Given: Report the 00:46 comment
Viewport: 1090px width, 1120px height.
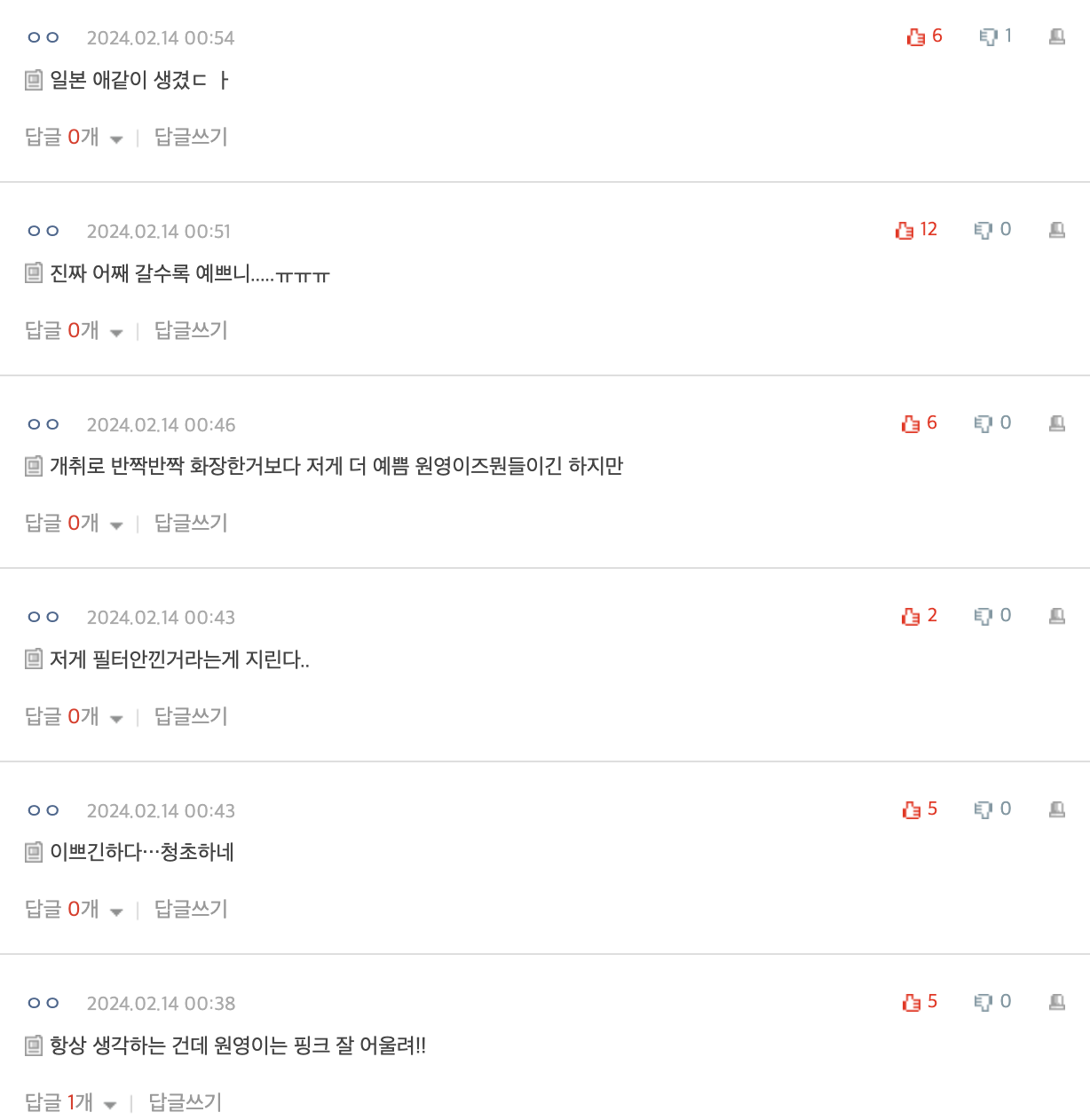Looking at the screenshot, I should pyautogui.click(x=1056, y=423).
